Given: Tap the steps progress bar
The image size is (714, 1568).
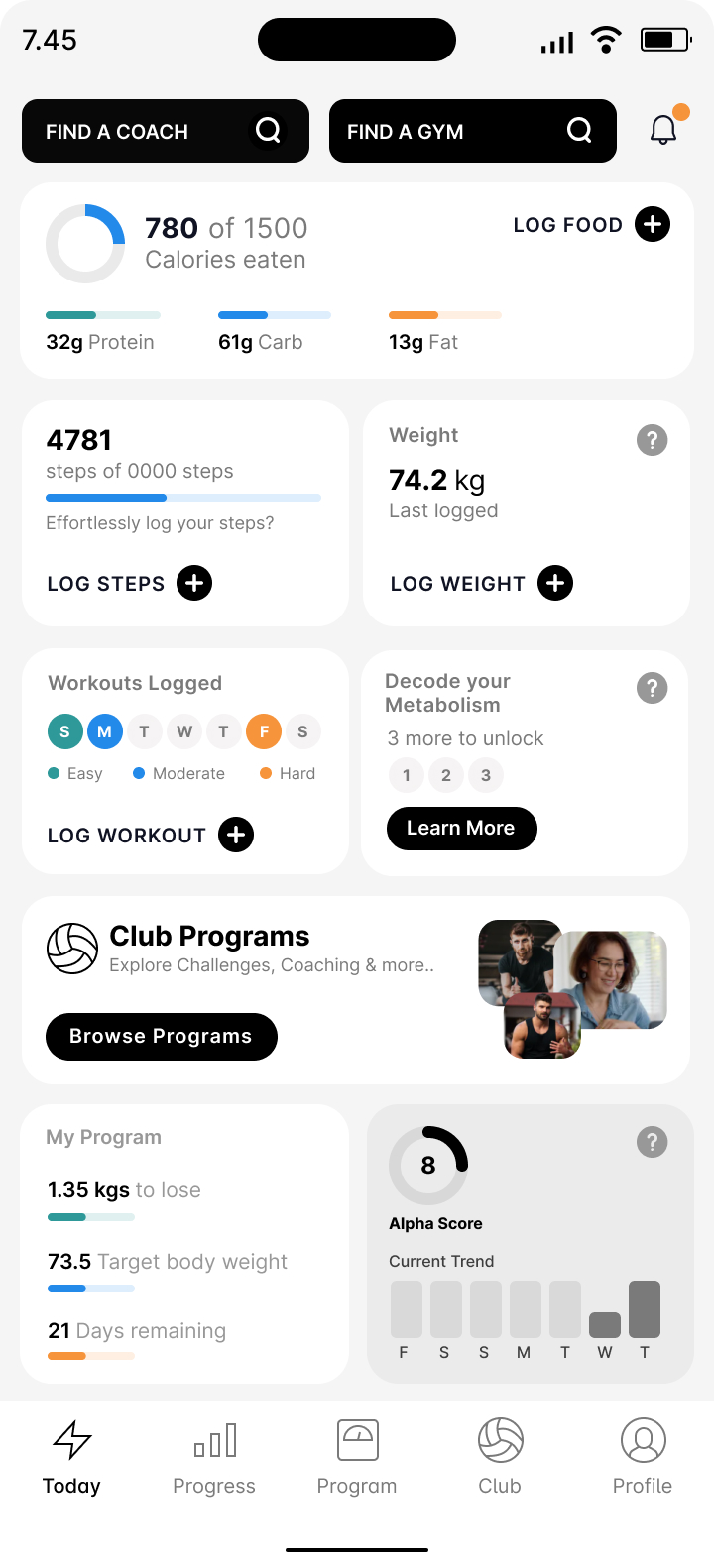Looking at the screenshot, I should point(183,498).
